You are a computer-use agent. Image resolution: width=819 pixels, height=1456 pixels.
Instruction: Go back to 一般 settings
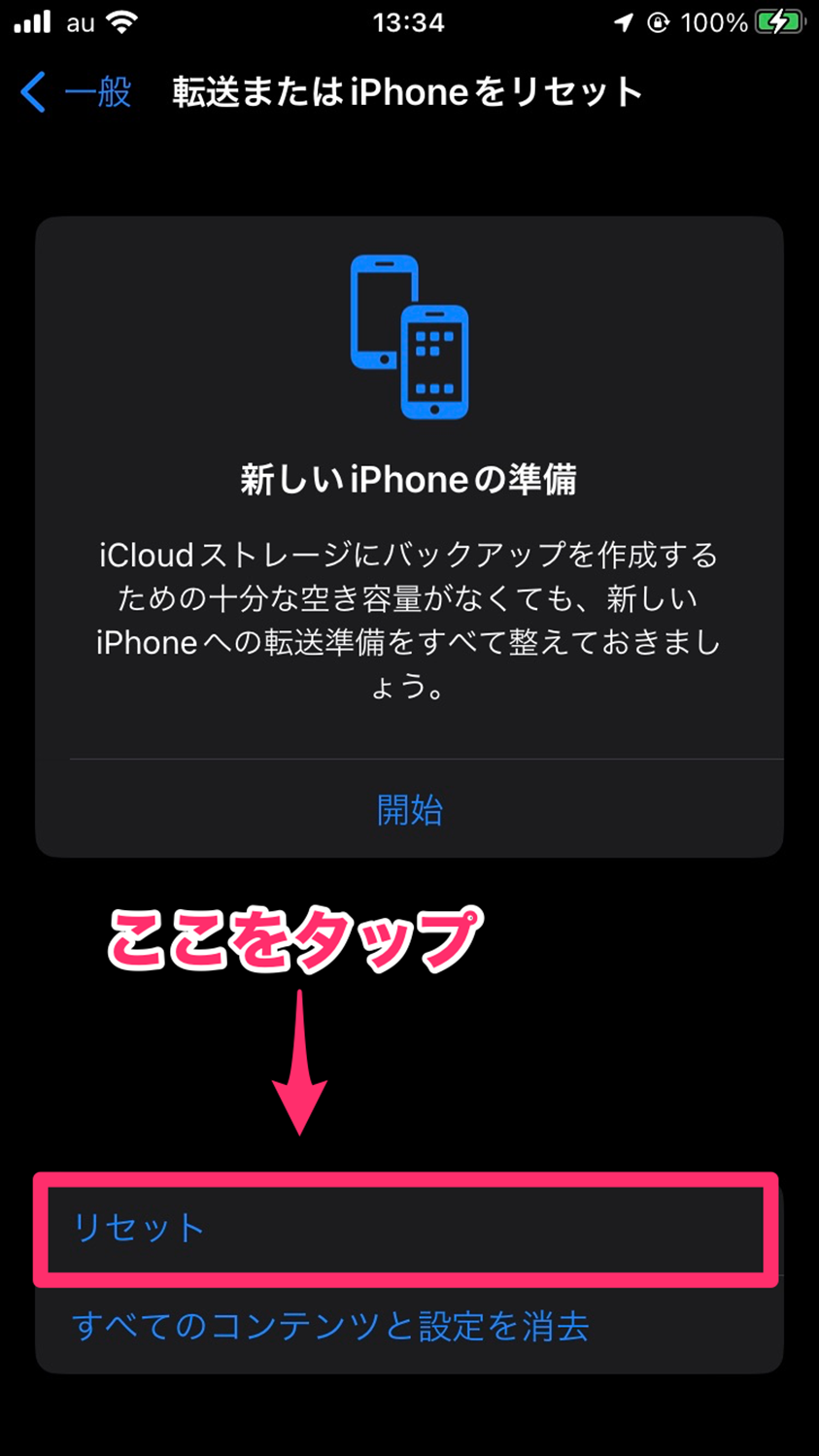[x=76, y=93]
